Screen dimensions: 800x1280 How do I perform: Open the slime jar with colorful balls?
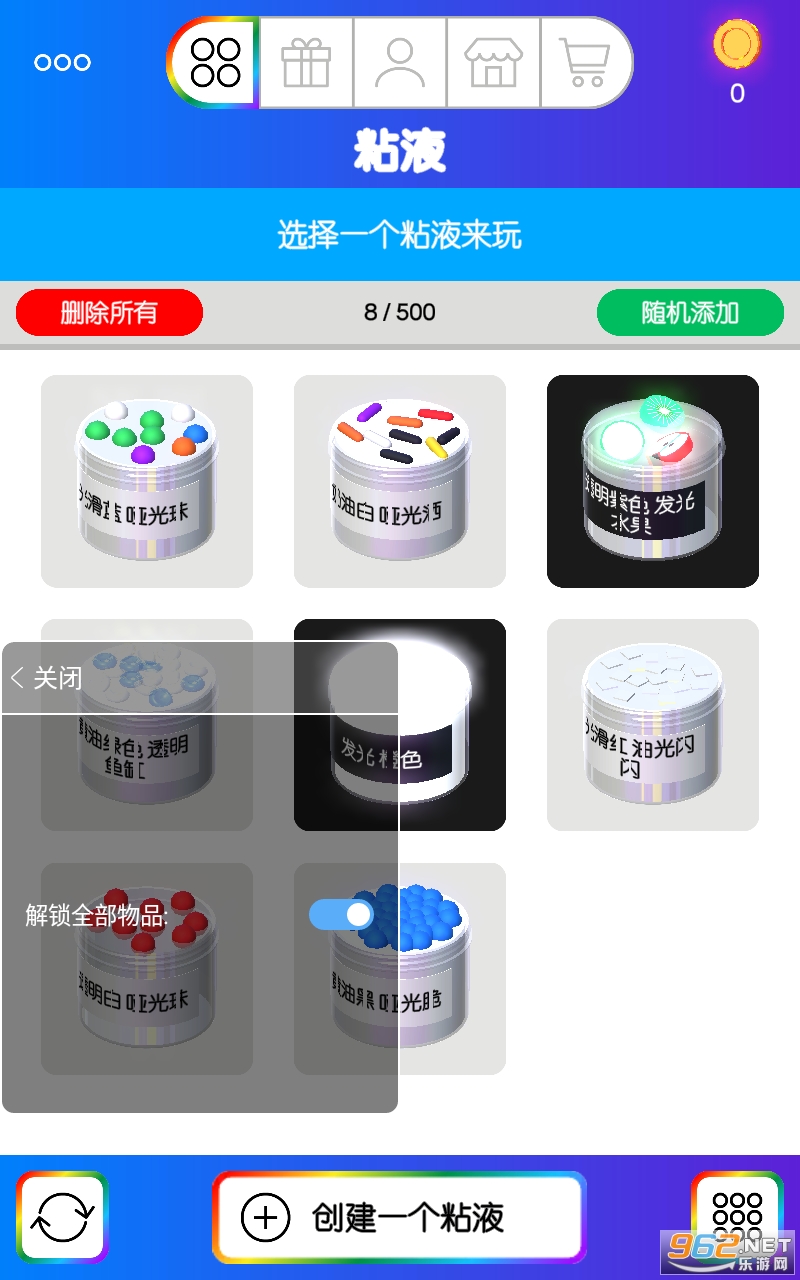pos(147,481)
